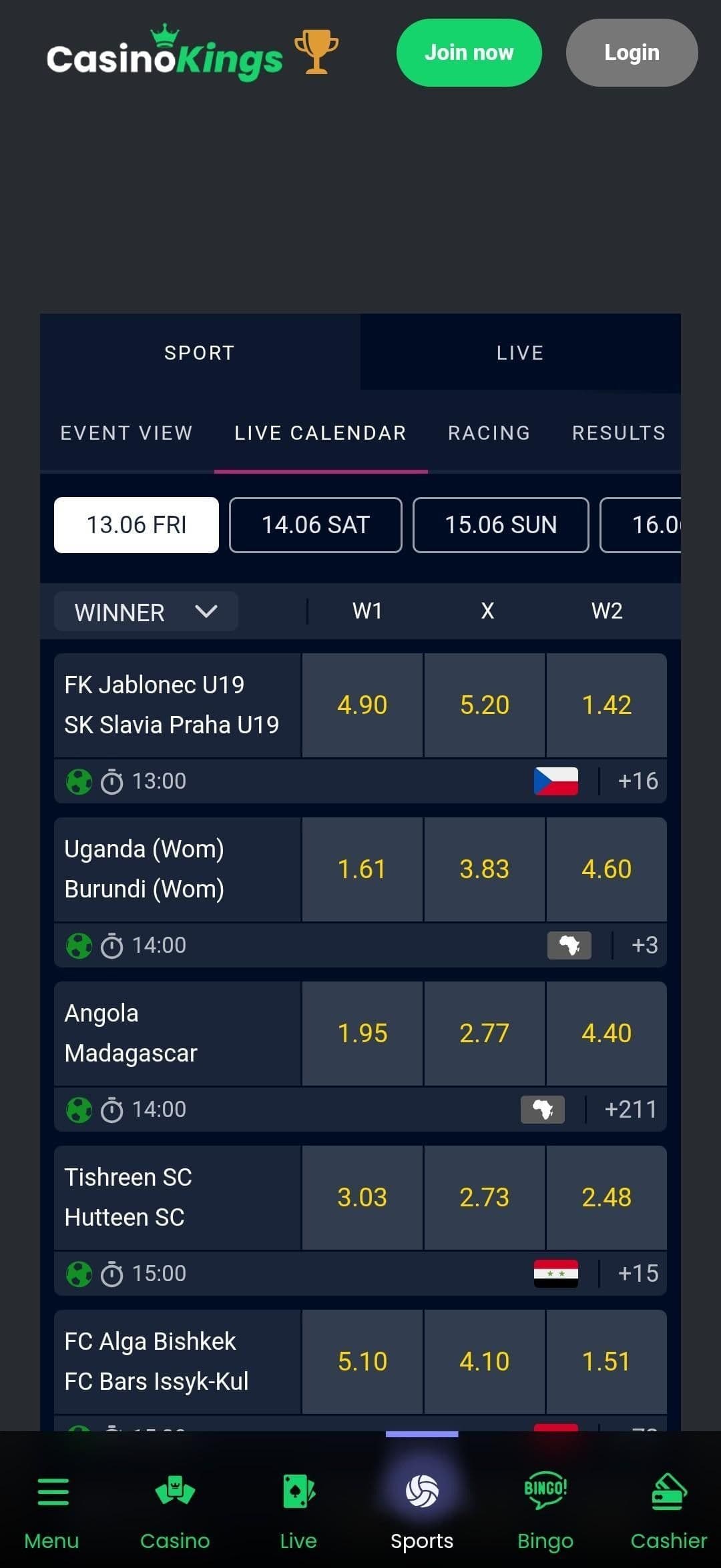Select the 15.06 SUN date
The image size is (721, 1568).
tap(501, 525)
